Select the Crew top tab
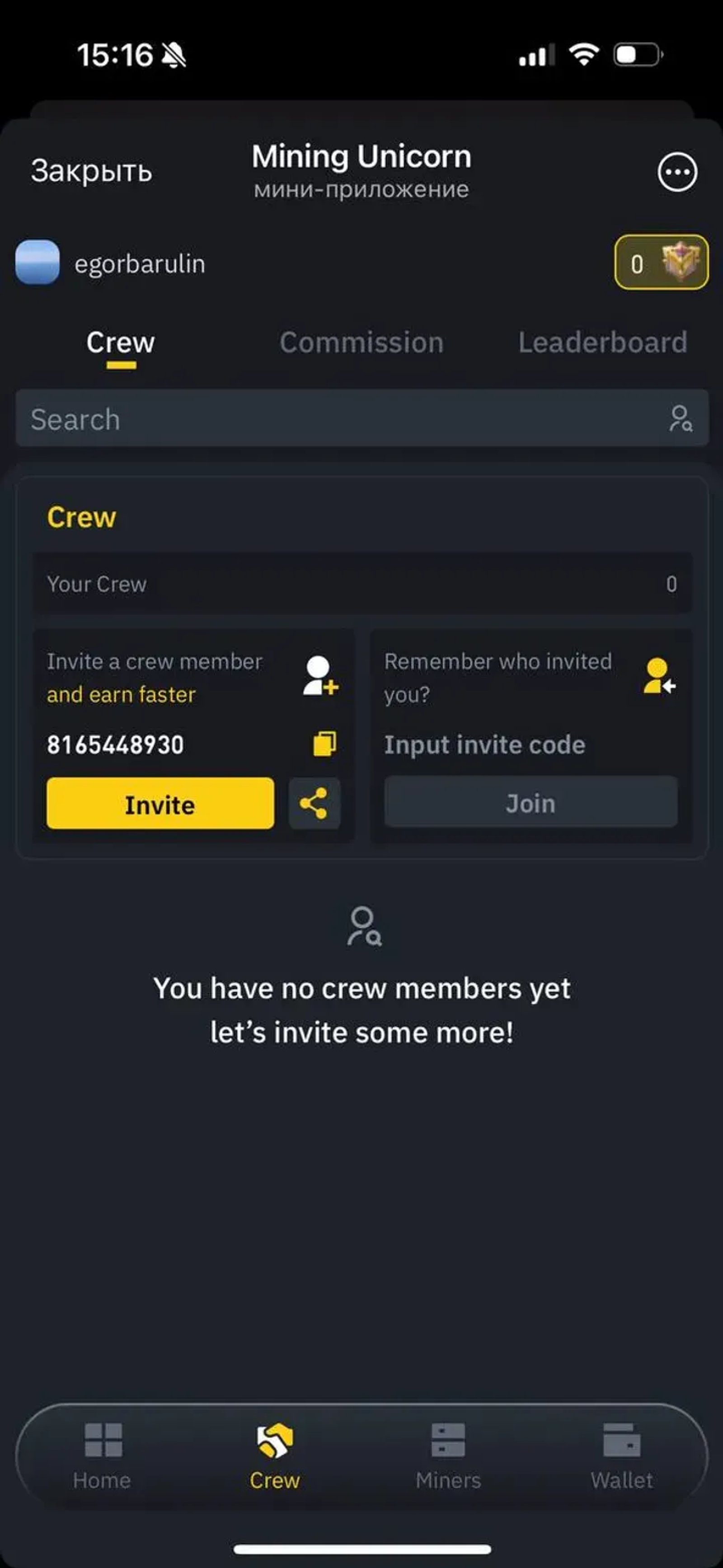 click(x=121, y=343)
